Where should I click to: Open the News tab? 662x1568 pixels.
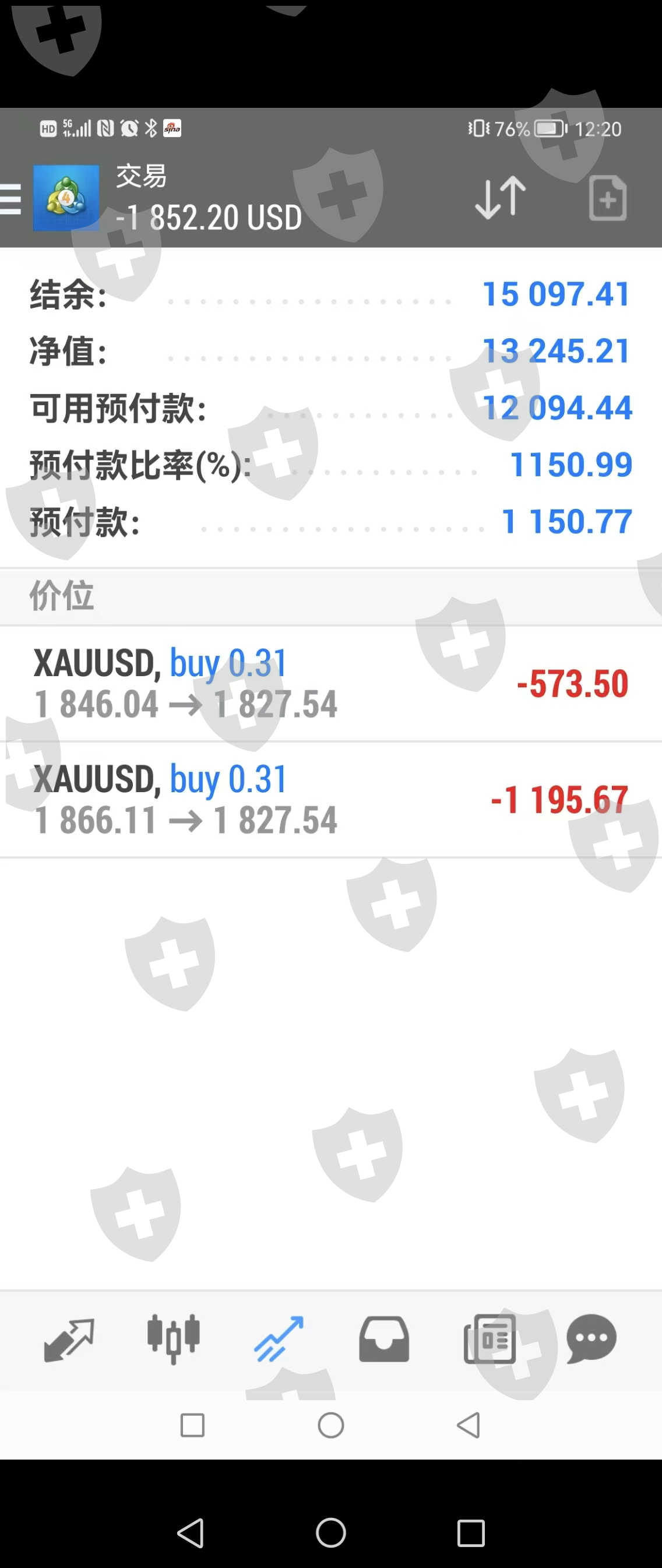[x=489, y=1339]
